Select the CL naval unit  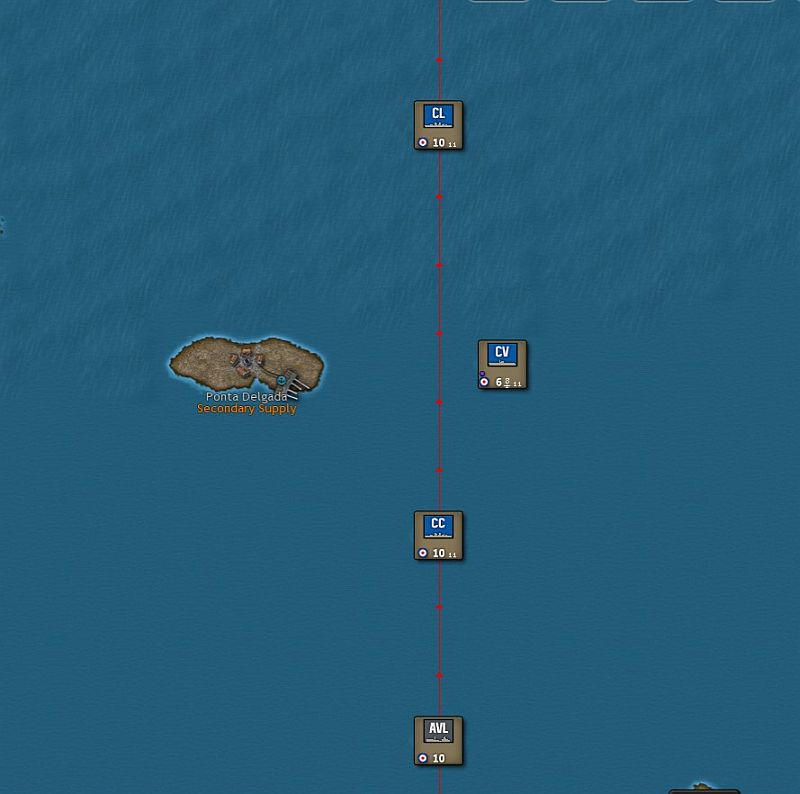438,125
